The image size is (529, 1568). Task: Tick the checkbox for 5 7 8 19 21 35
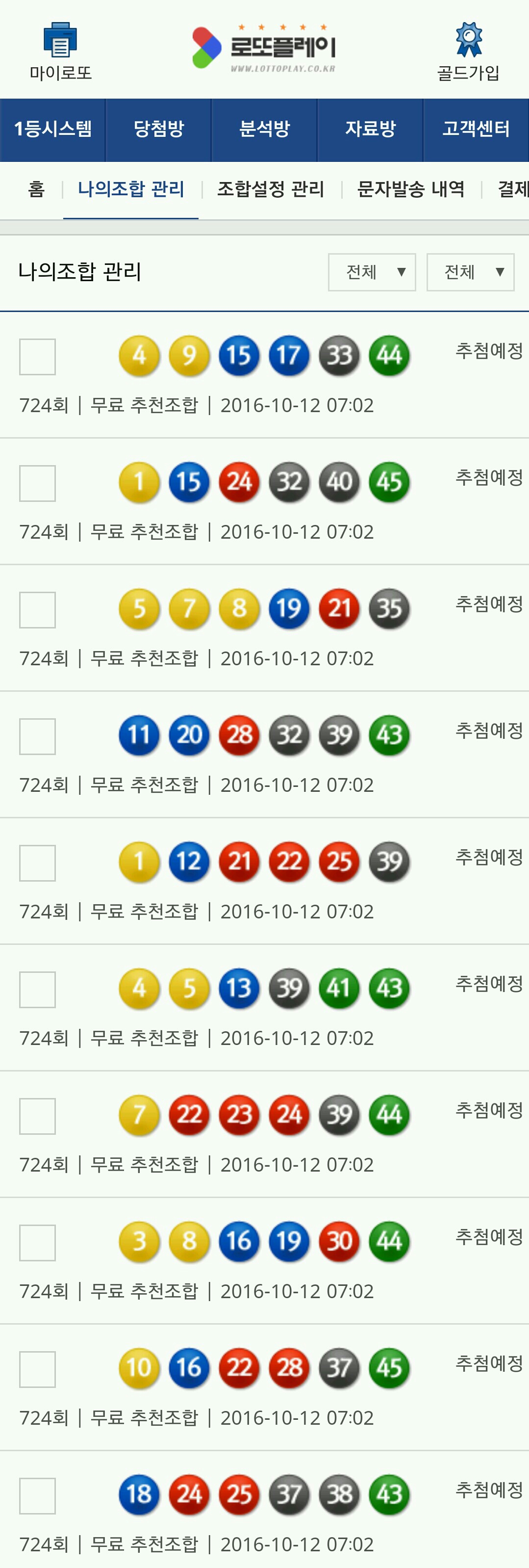(38, 610)
